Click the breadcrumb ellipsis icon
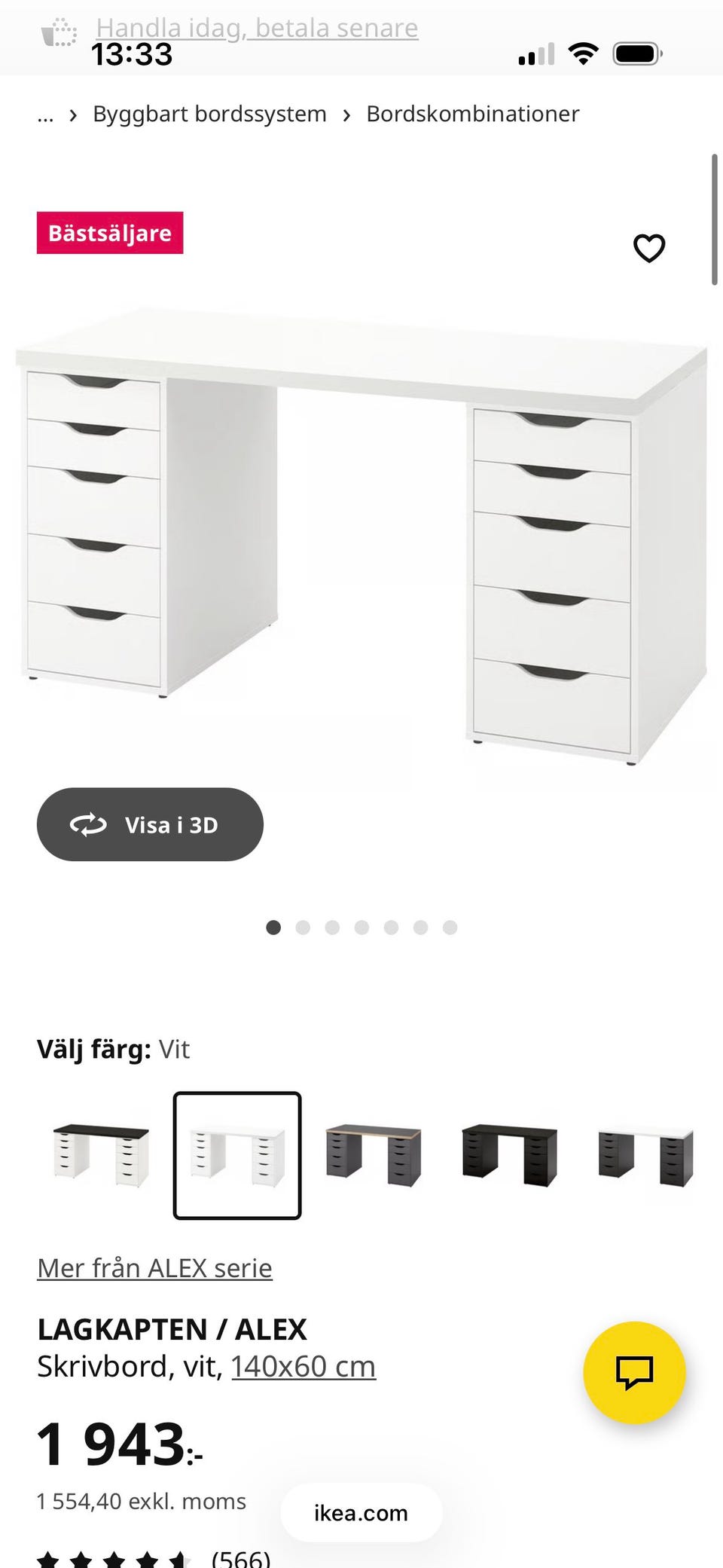 [x=46, y=117]
